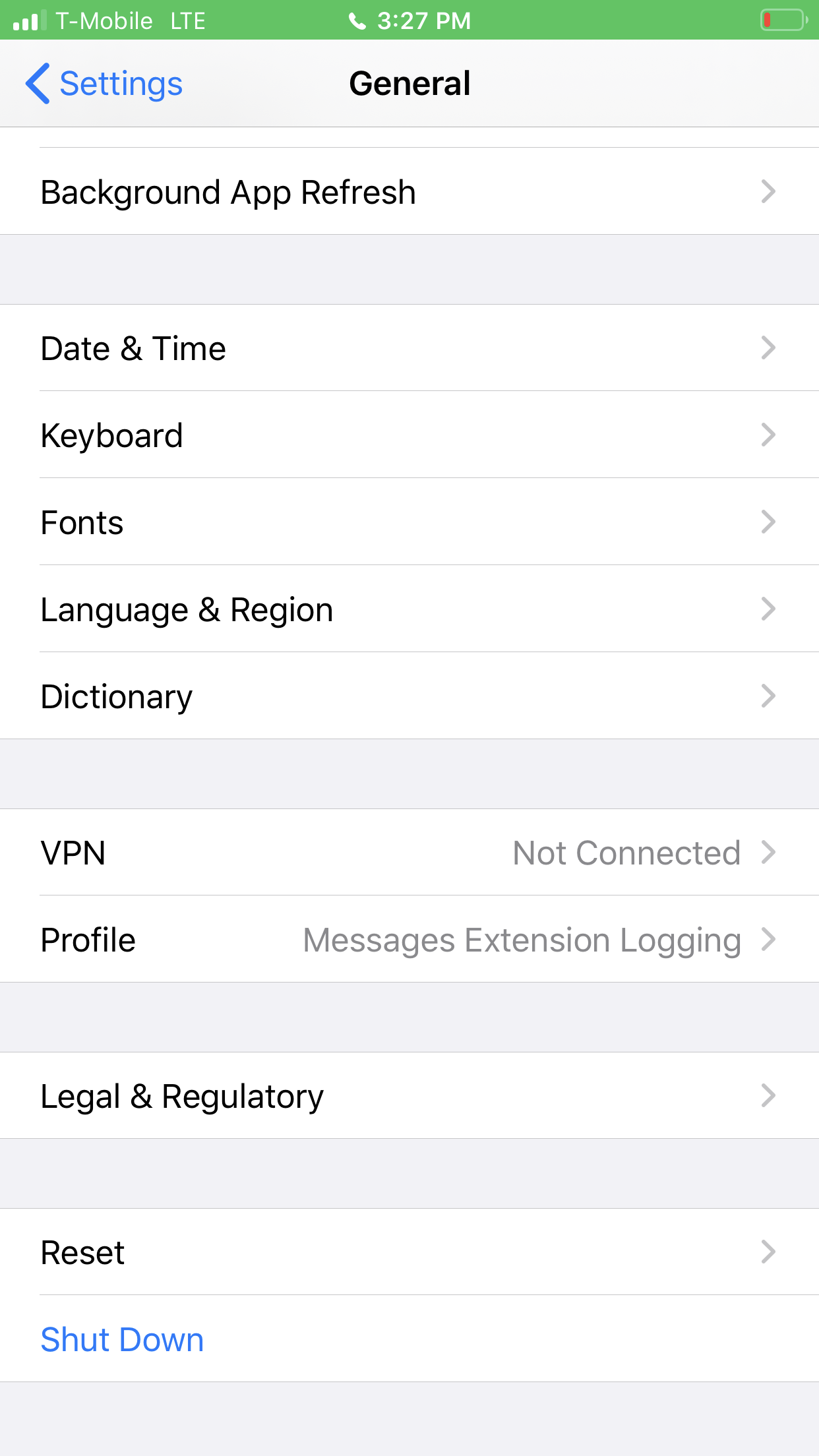
Task: Go back to Settings
Action: (x=104, y=84)
